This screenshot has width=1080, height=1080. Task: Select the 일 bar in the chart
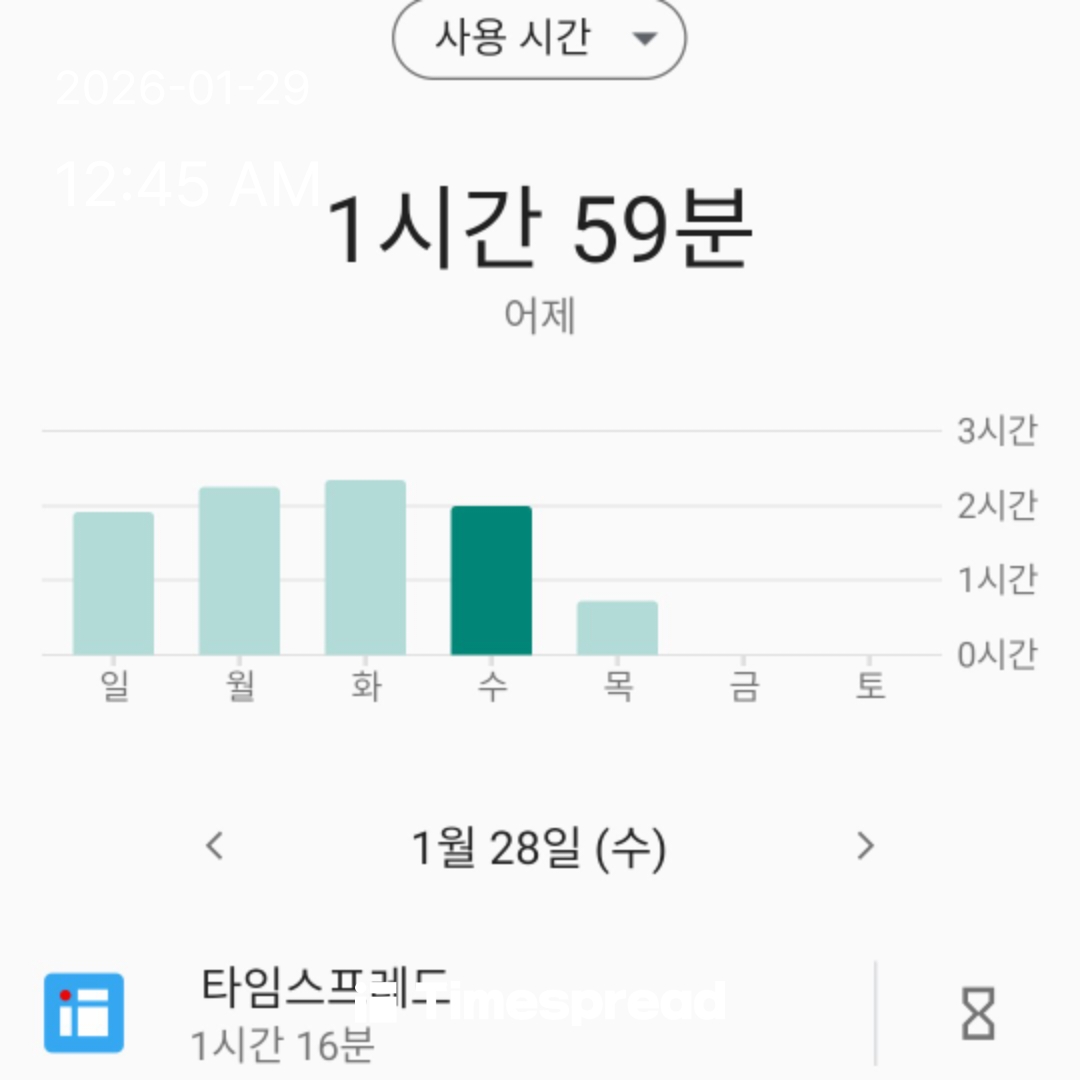pos(114,584)
